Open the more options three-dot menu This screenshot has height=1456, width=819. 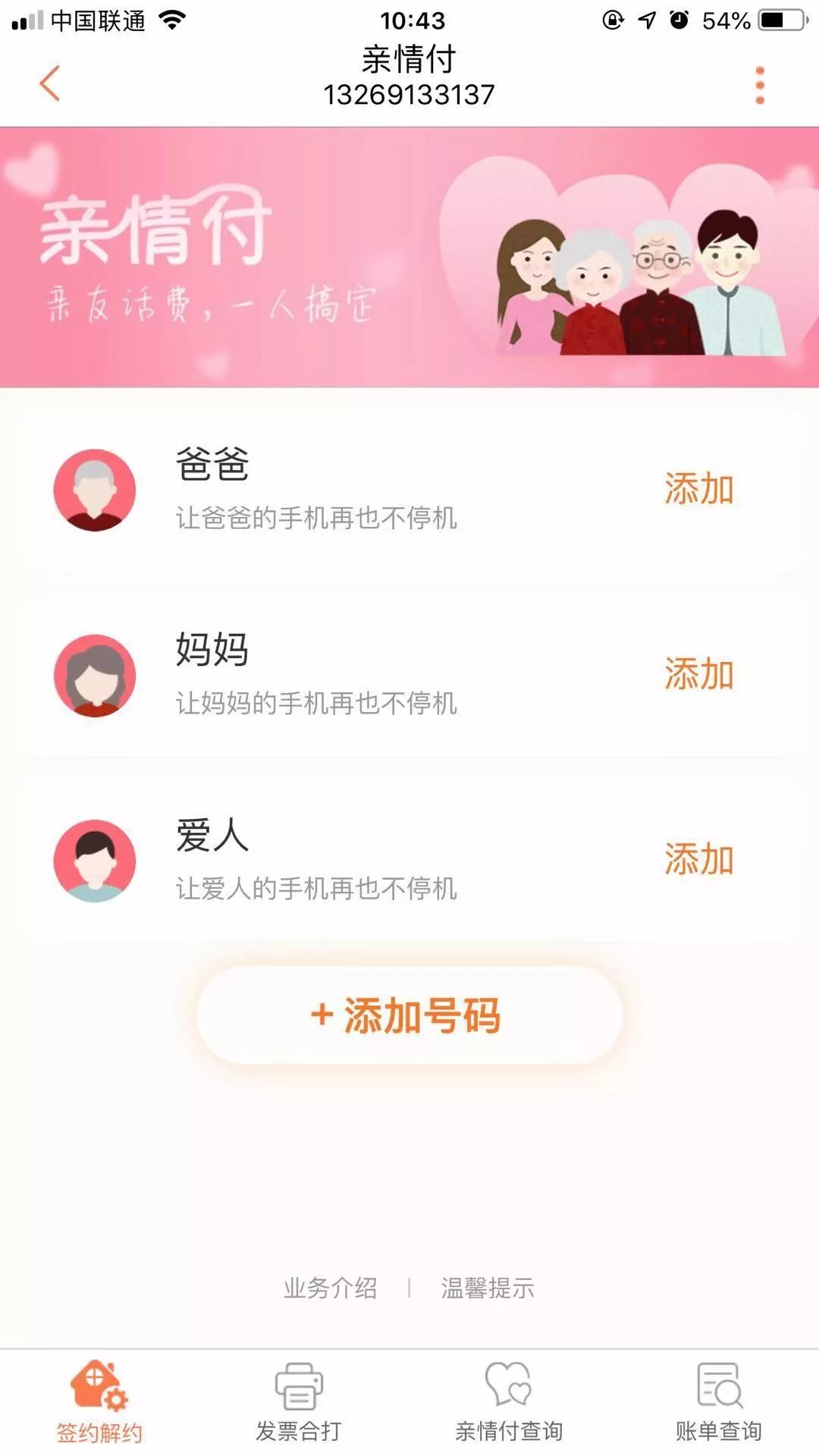click(x=758, y=85)
